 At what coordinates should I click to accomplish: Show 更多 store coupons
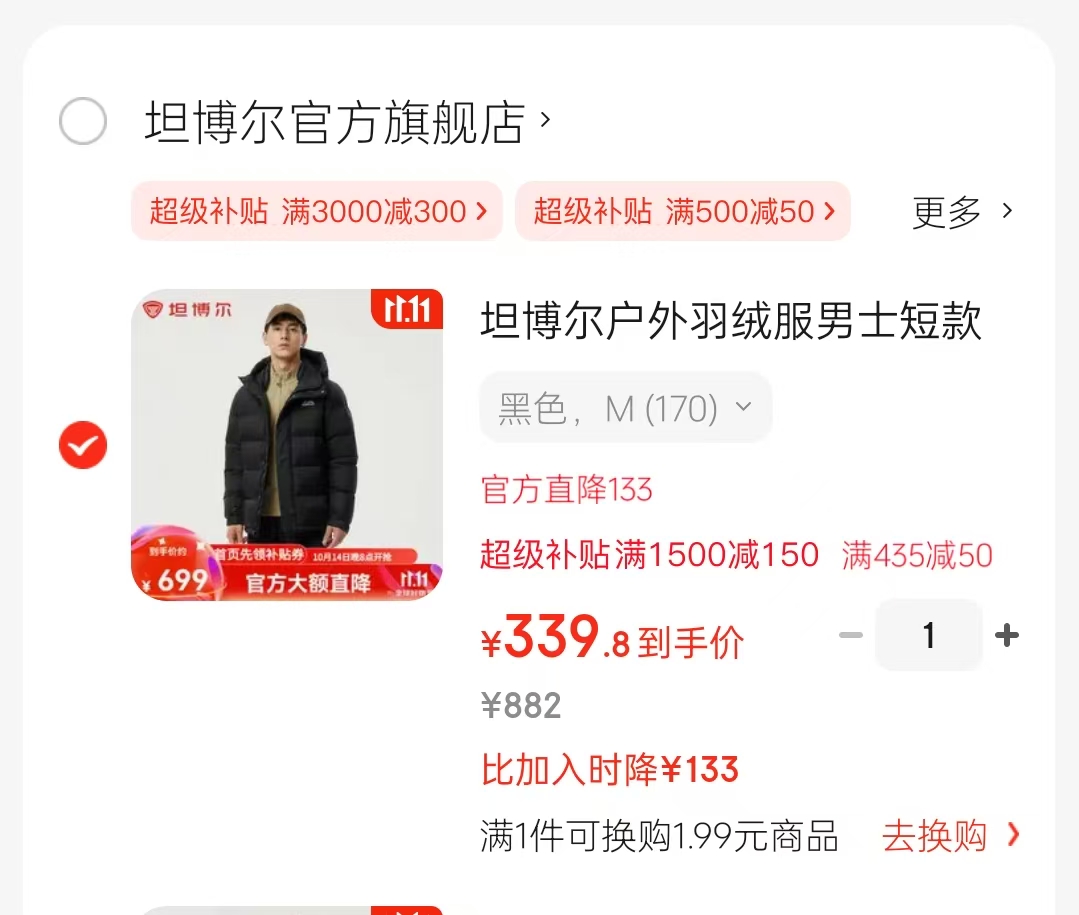click(x=962, y=211)
